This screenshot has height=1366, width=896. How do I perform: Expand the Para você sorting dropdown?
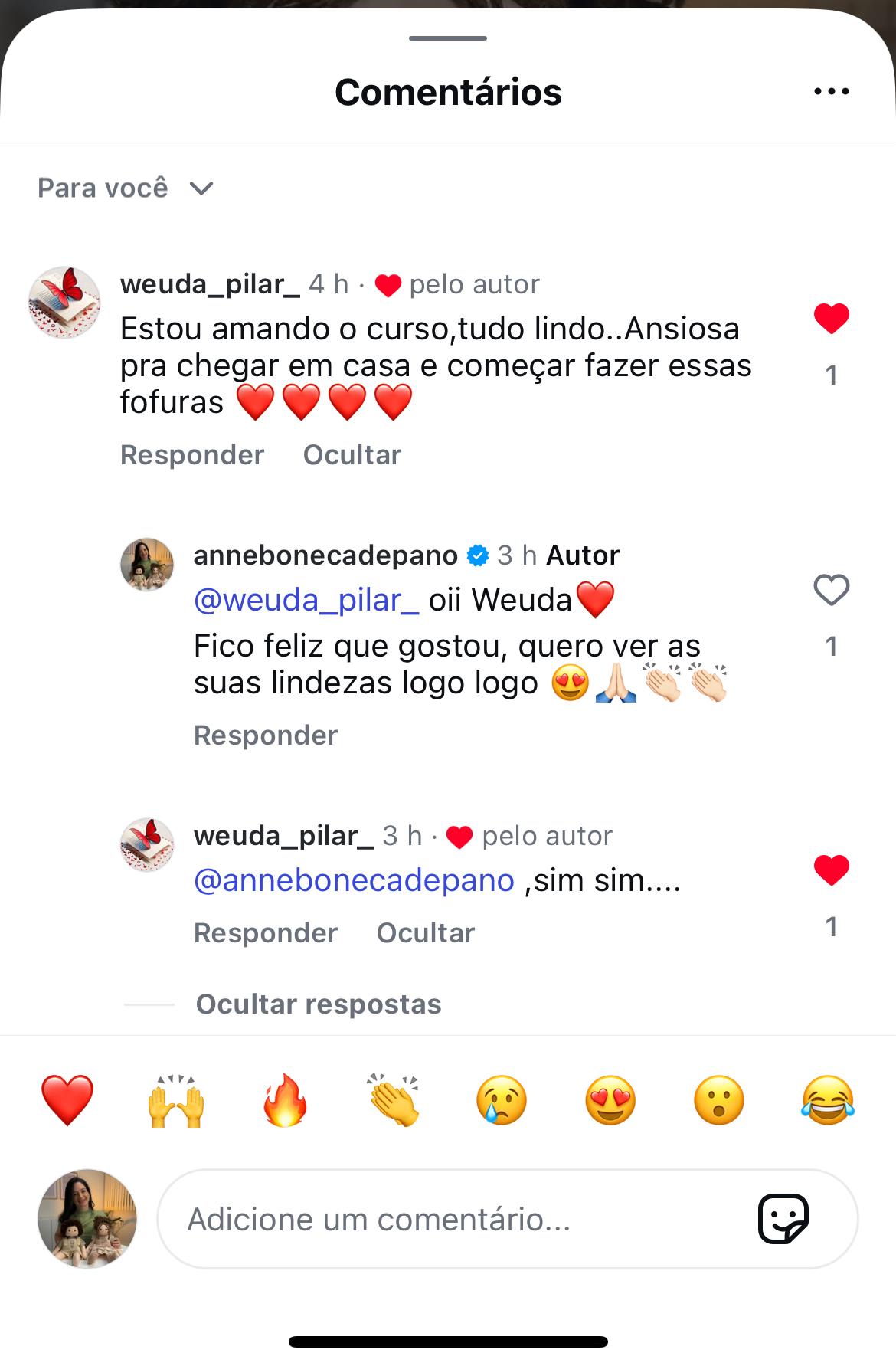click(126, 188)
